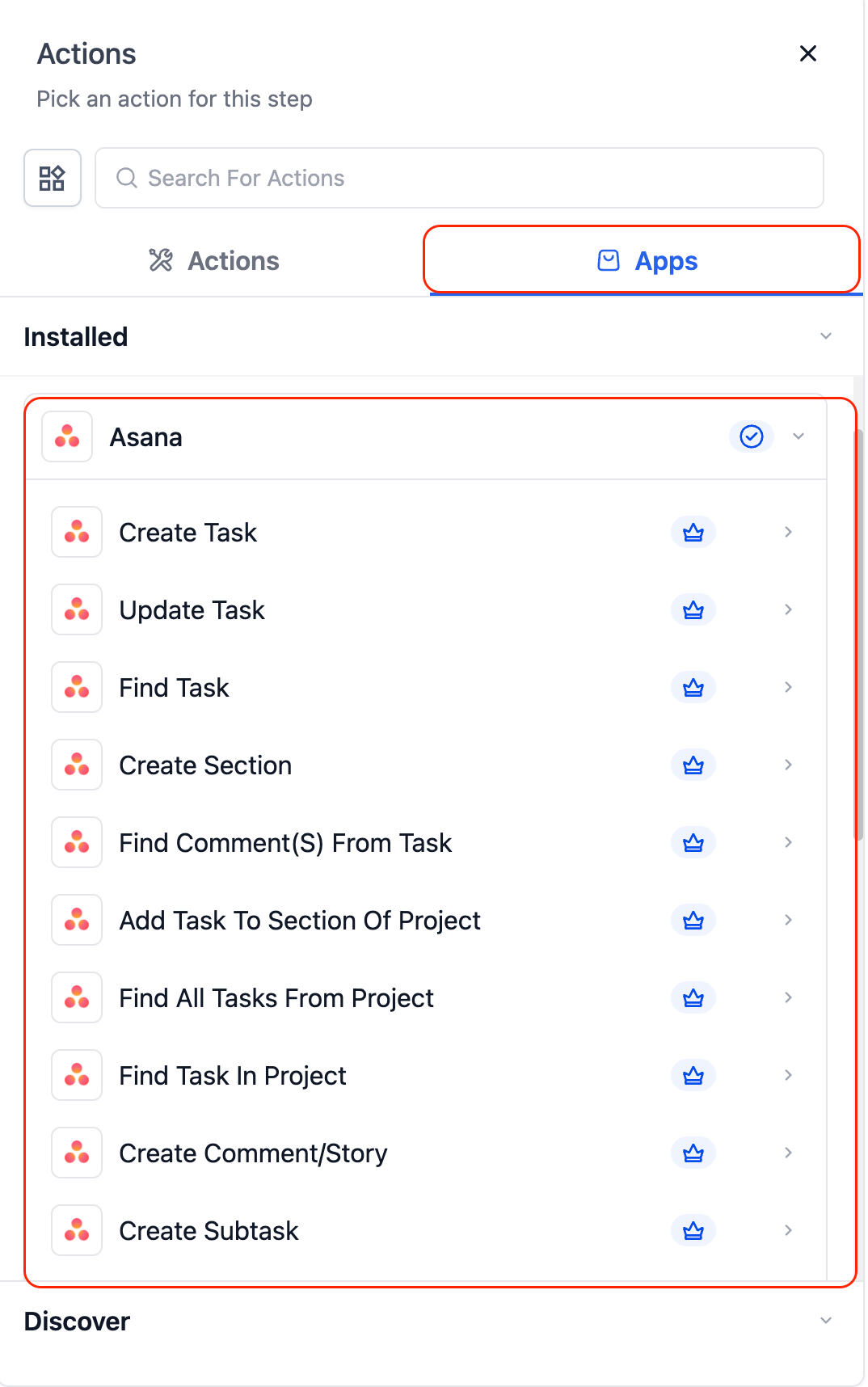Image resolution: width=868 pixels, height=1387 pixels.
Task: Close the Actions panel
Action: pyautogui.click(x=807, y=53)
